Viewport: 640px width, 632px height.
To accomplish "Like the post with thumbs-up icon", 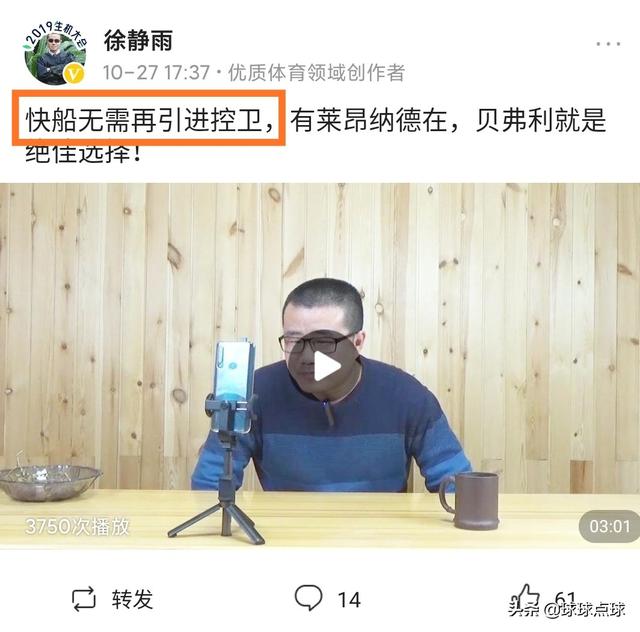I will 526,597.
